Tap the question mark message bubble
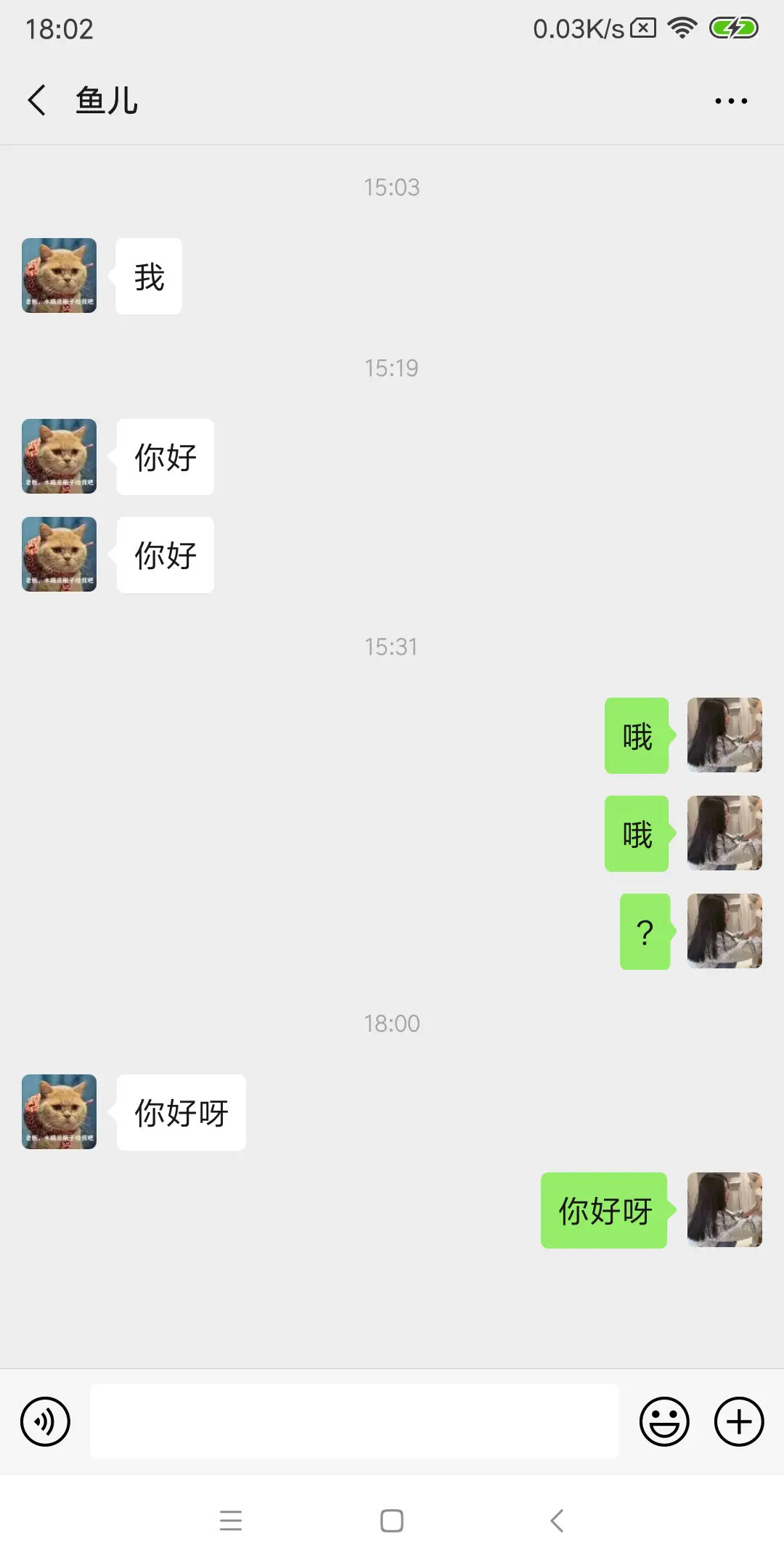 pyautogui.click(x=645, y=931)
